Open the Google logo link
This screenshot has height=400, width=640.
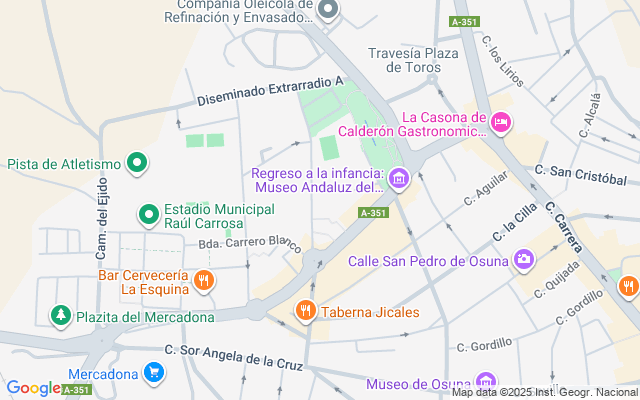(x=33, y=388)
